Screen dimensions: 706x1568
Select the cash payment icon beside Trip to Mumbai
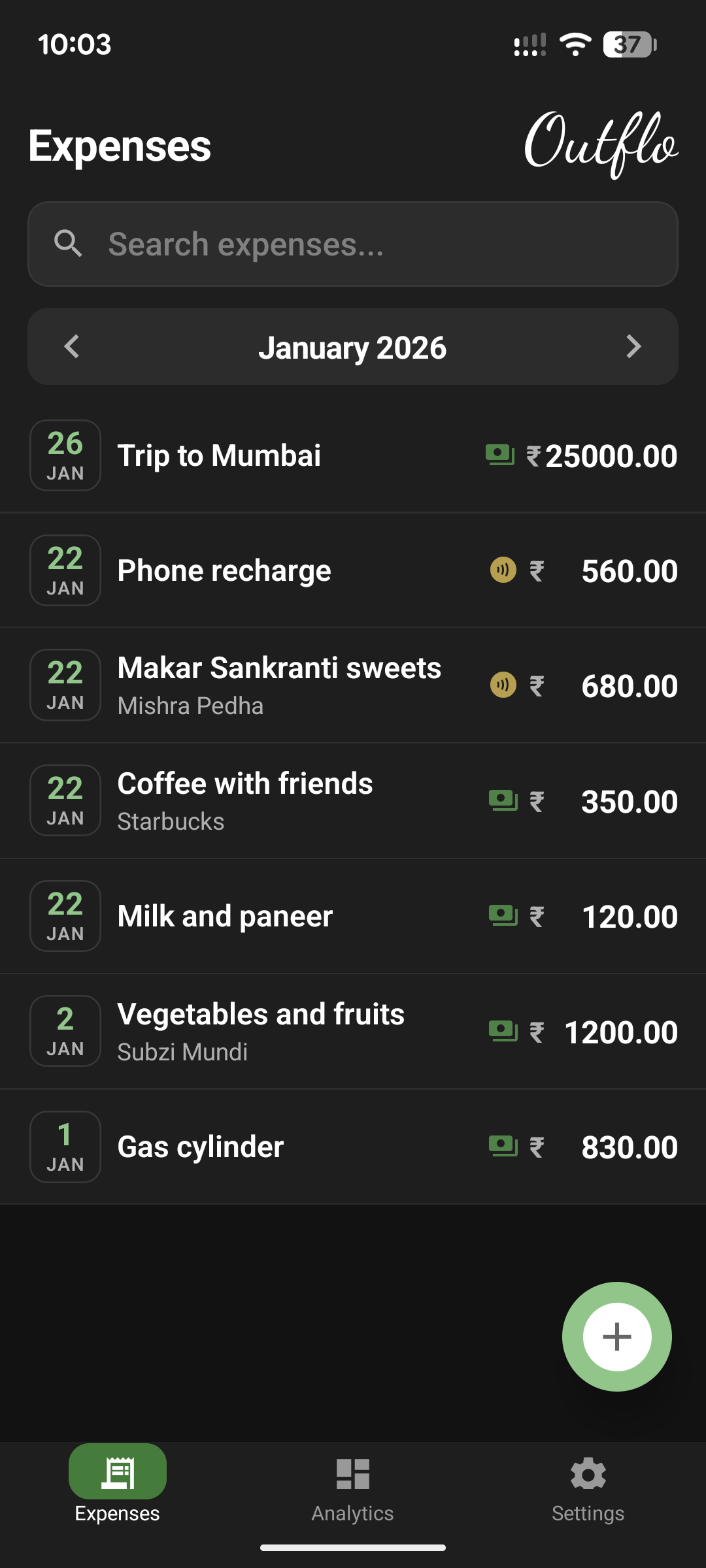(x=499, y=455)
